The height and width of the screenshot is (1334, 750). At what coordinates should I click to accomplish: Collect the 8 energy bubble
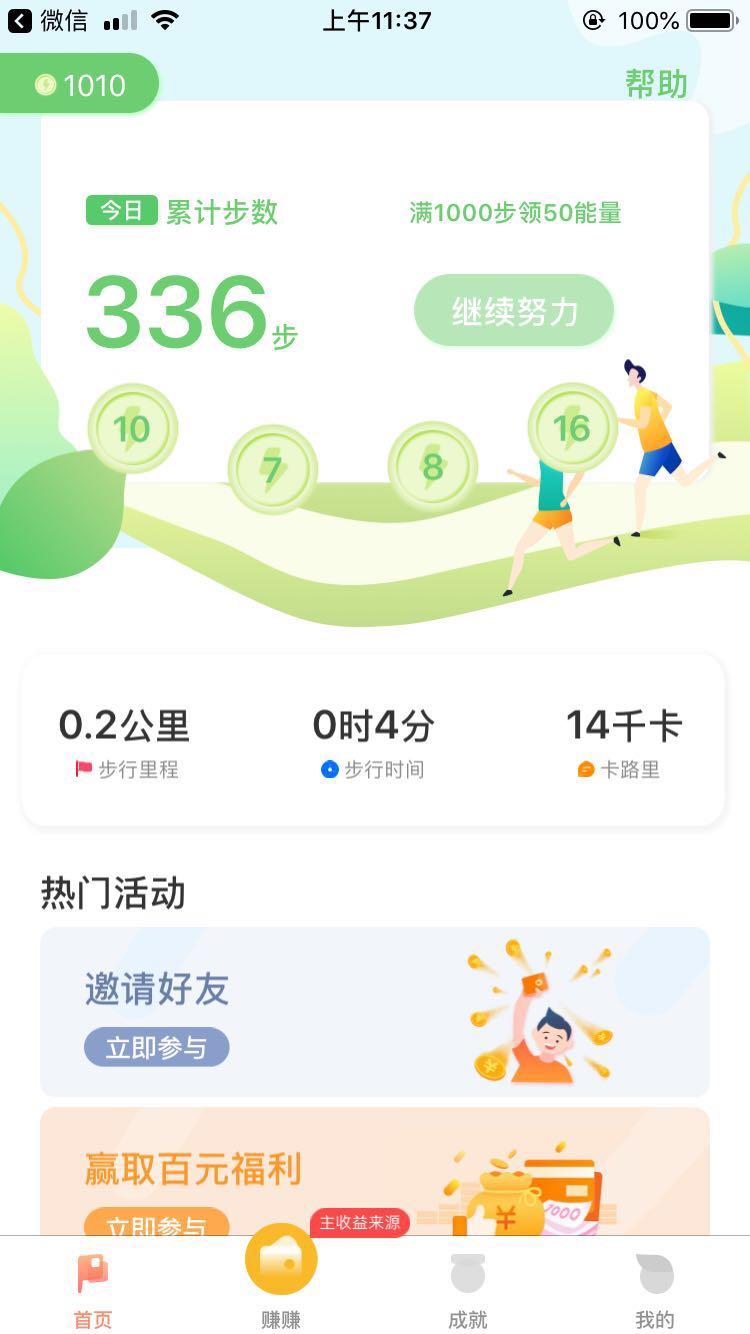[432, 466]
